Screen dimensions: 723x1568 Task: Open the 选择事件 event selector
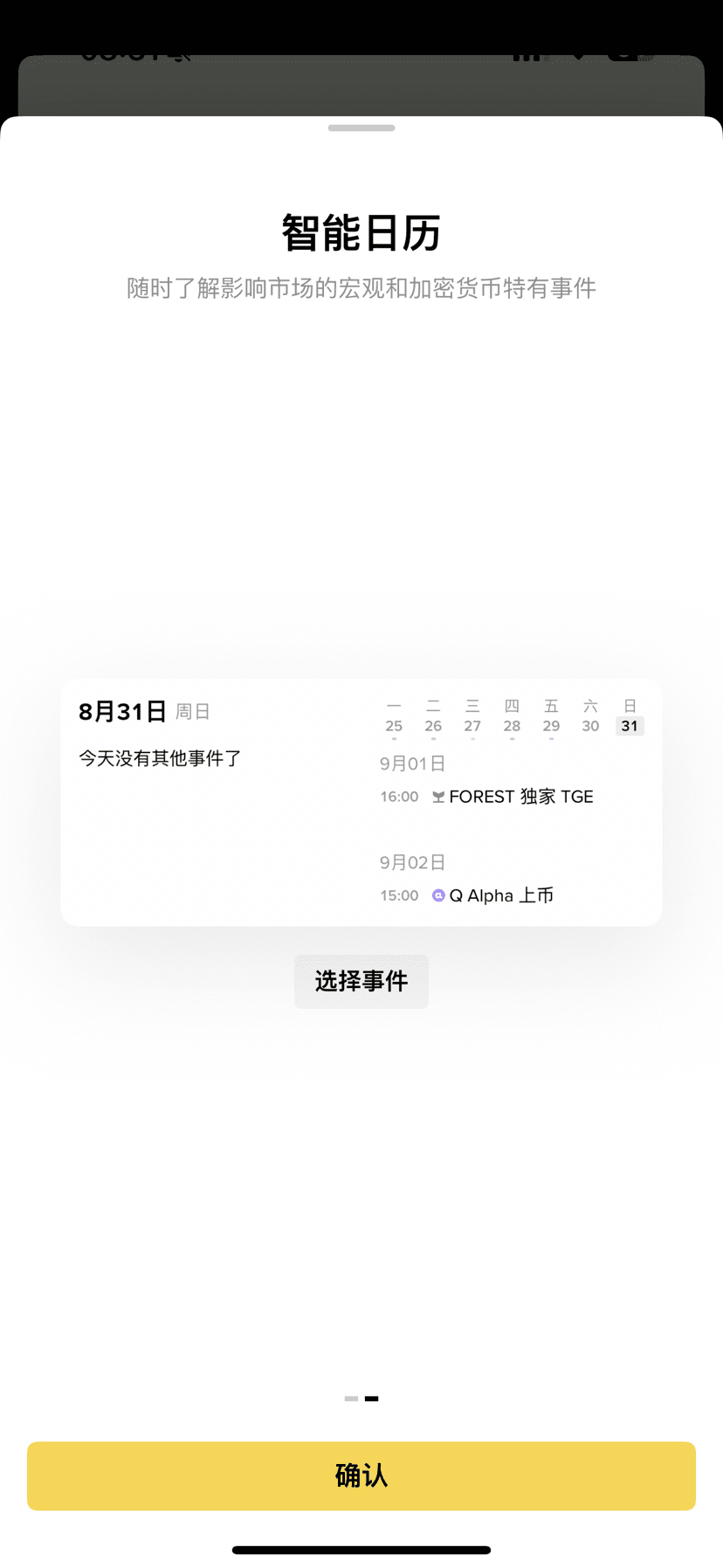(x=361, y=981)
